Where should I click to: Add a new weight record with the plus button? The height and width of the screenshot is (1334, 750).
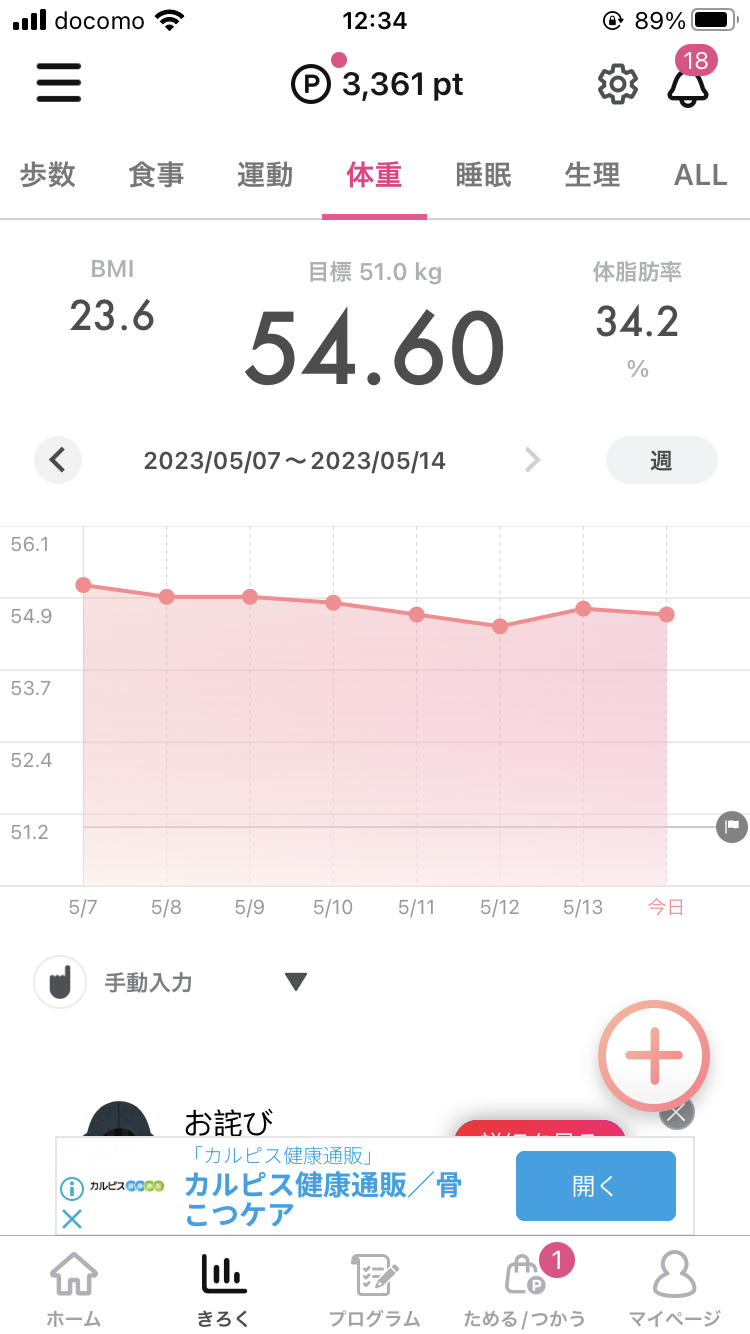click(x=654, y=1054)
